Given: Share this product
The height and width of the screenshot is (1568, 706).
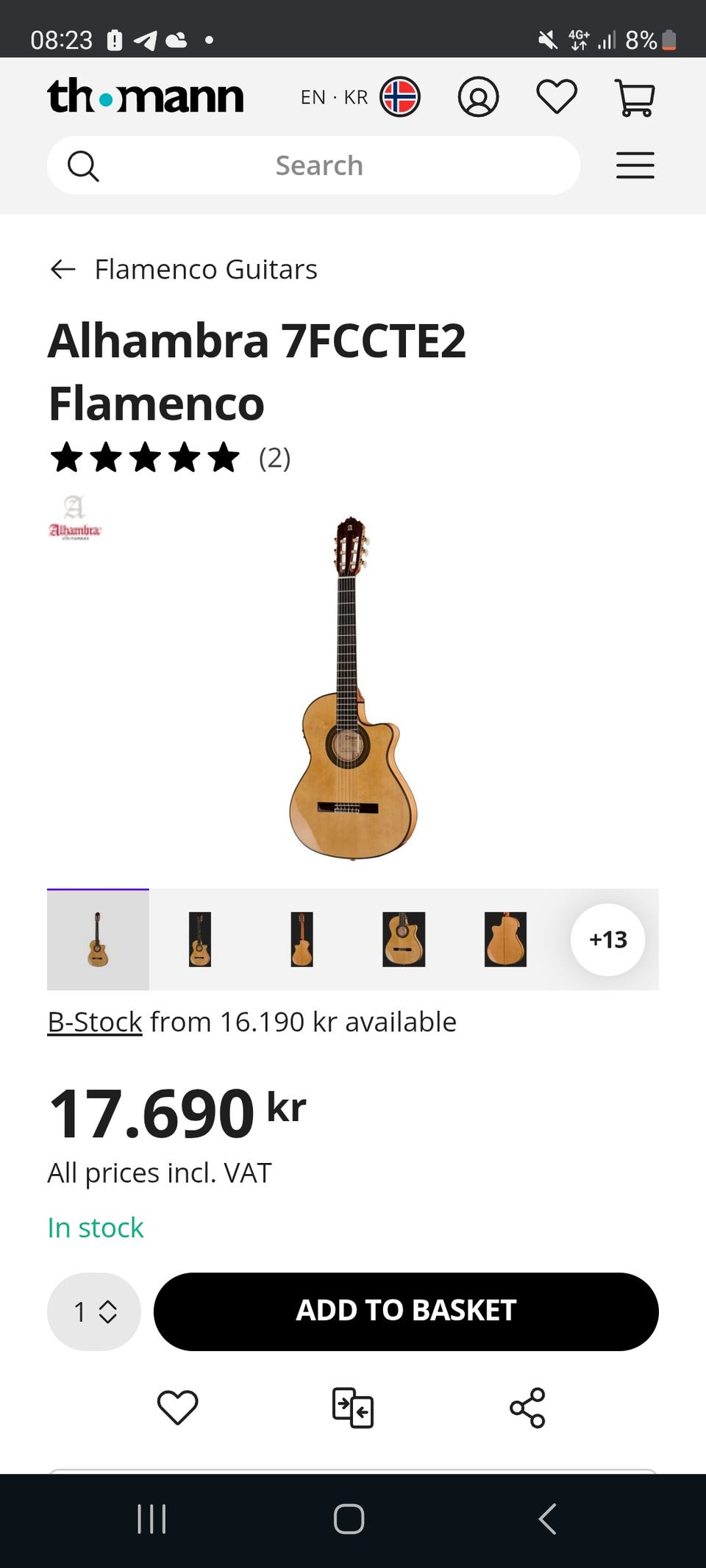Looking at the screenshot, I should pos(527,1407).
